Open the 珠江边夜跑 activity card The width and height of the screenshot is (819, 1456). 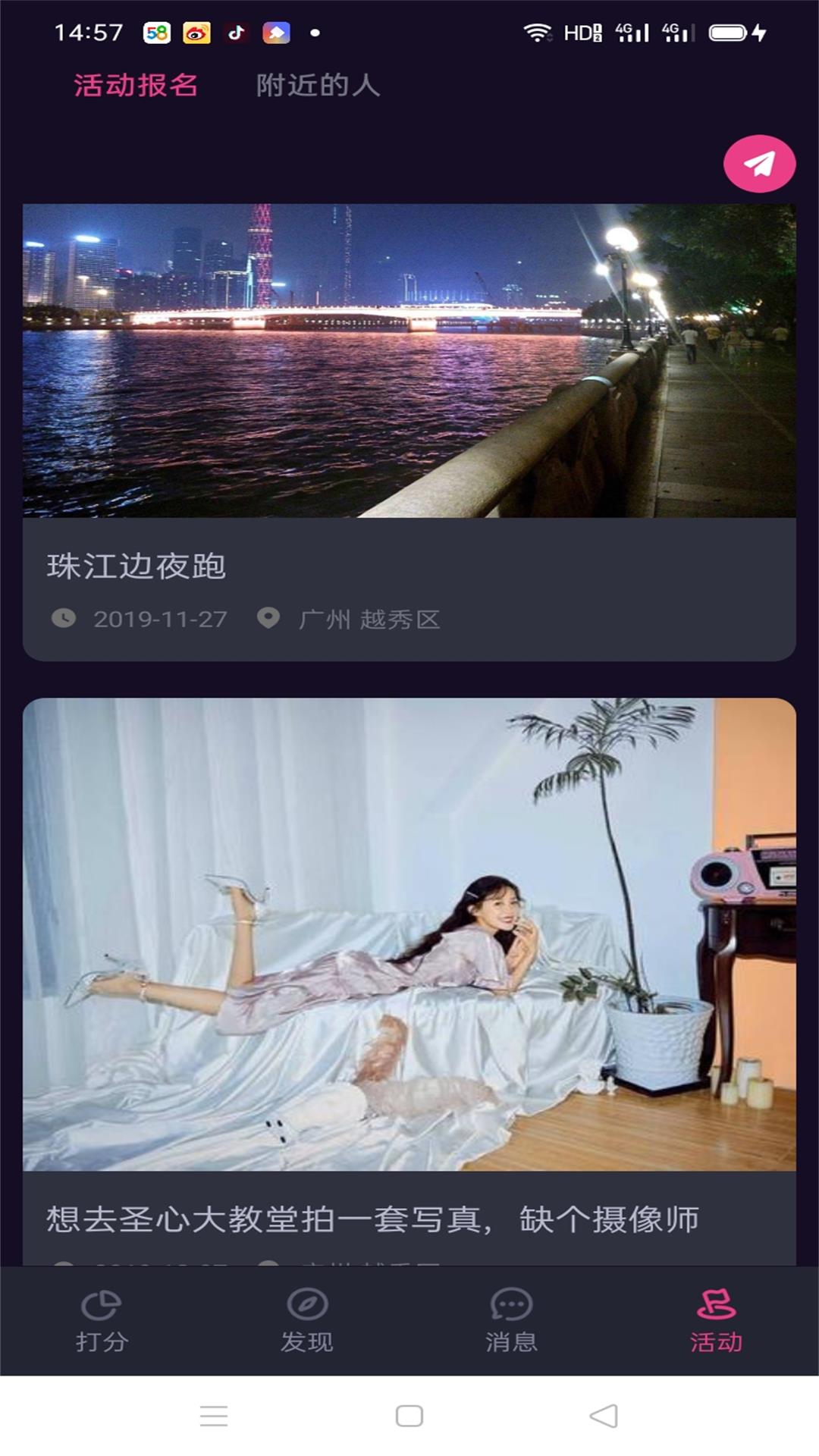click(x=409, y=432)
